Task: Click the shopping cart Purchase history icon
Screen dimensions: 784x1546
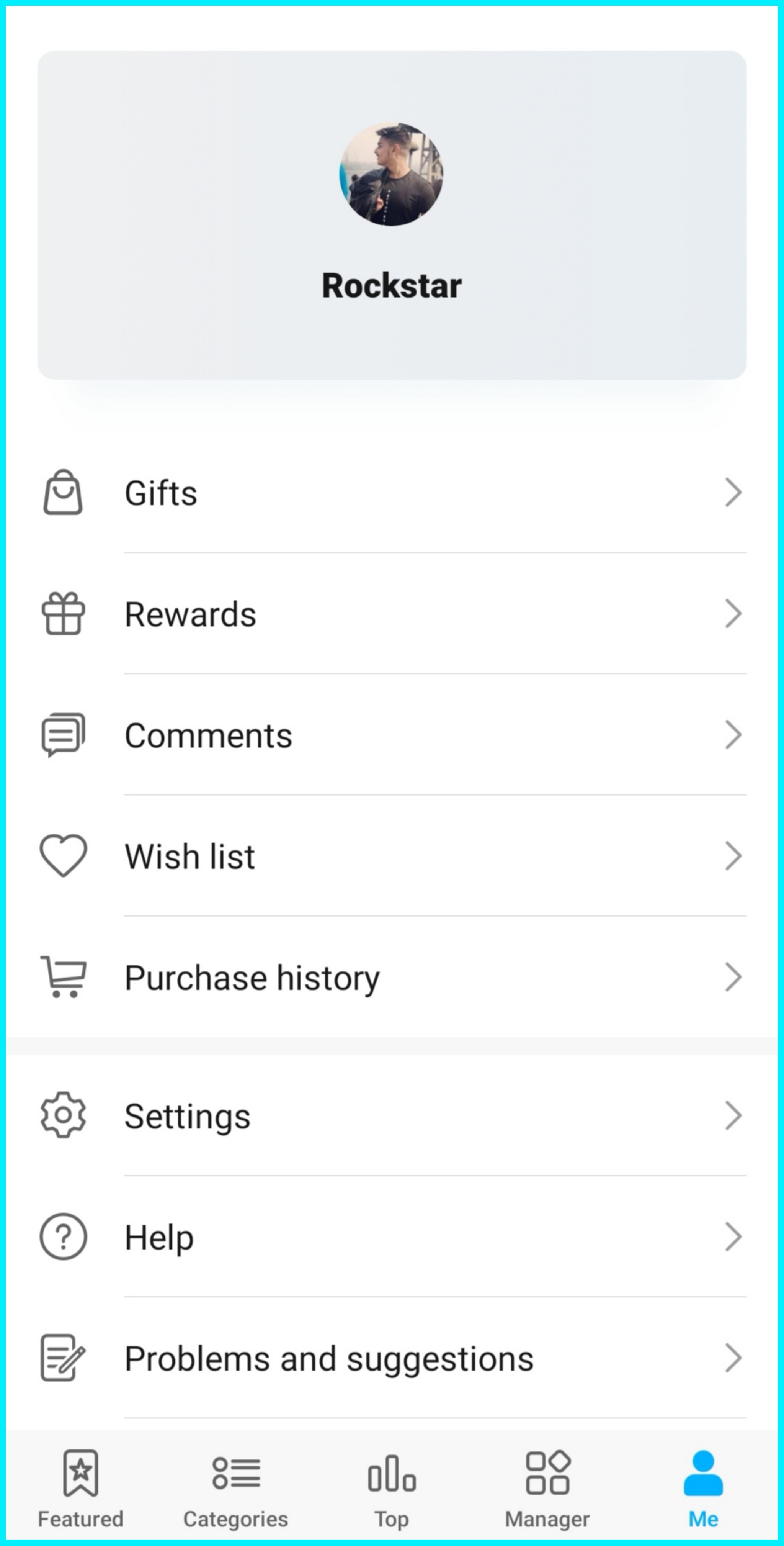Action: [x=63, y=977]
